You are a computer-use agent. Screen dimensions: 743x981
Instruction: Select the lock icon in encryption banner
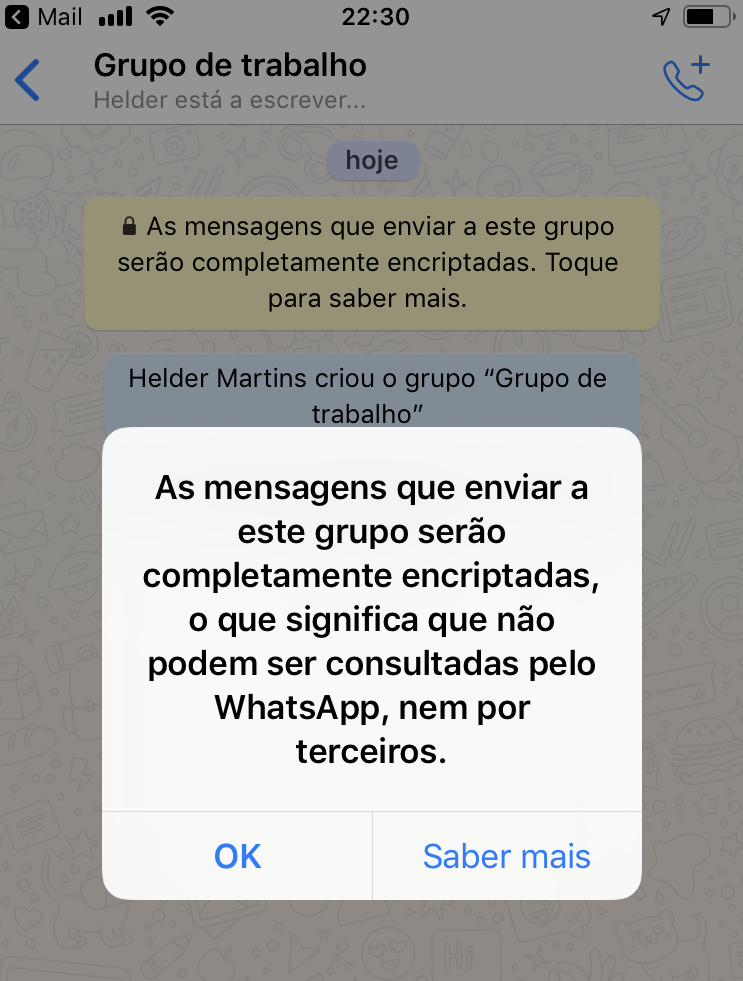tap(128, 227)
